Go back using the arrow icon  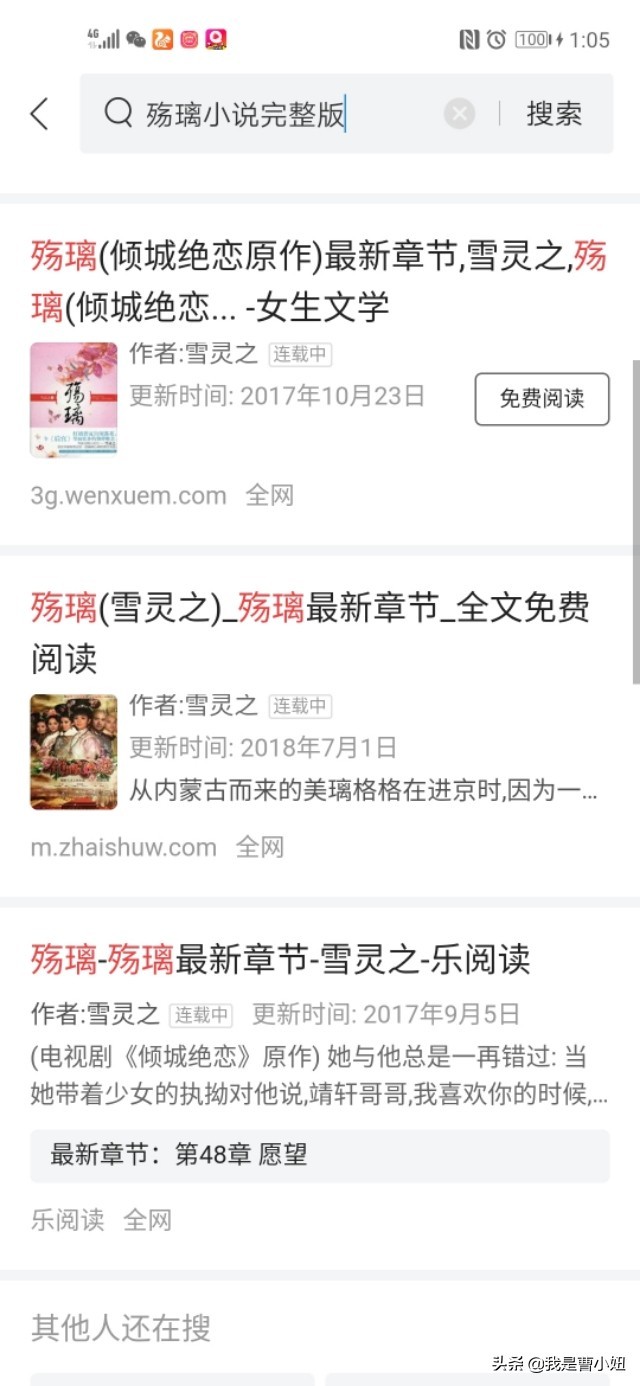point(39,114)
